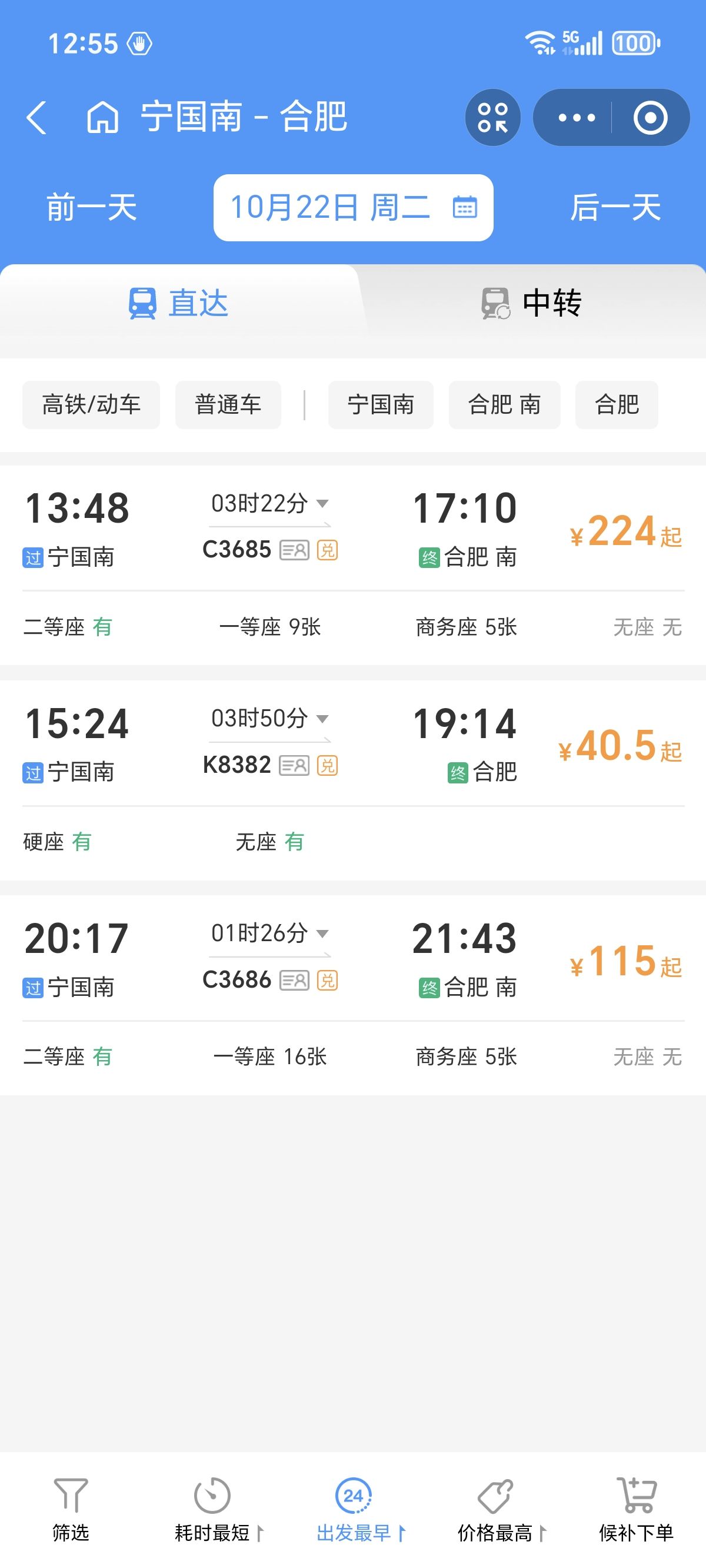Image resolution: width=706 pixels, height=1568 pixels.
Task: Open the mini-program more options menu
Action: [x=577, y=118]
